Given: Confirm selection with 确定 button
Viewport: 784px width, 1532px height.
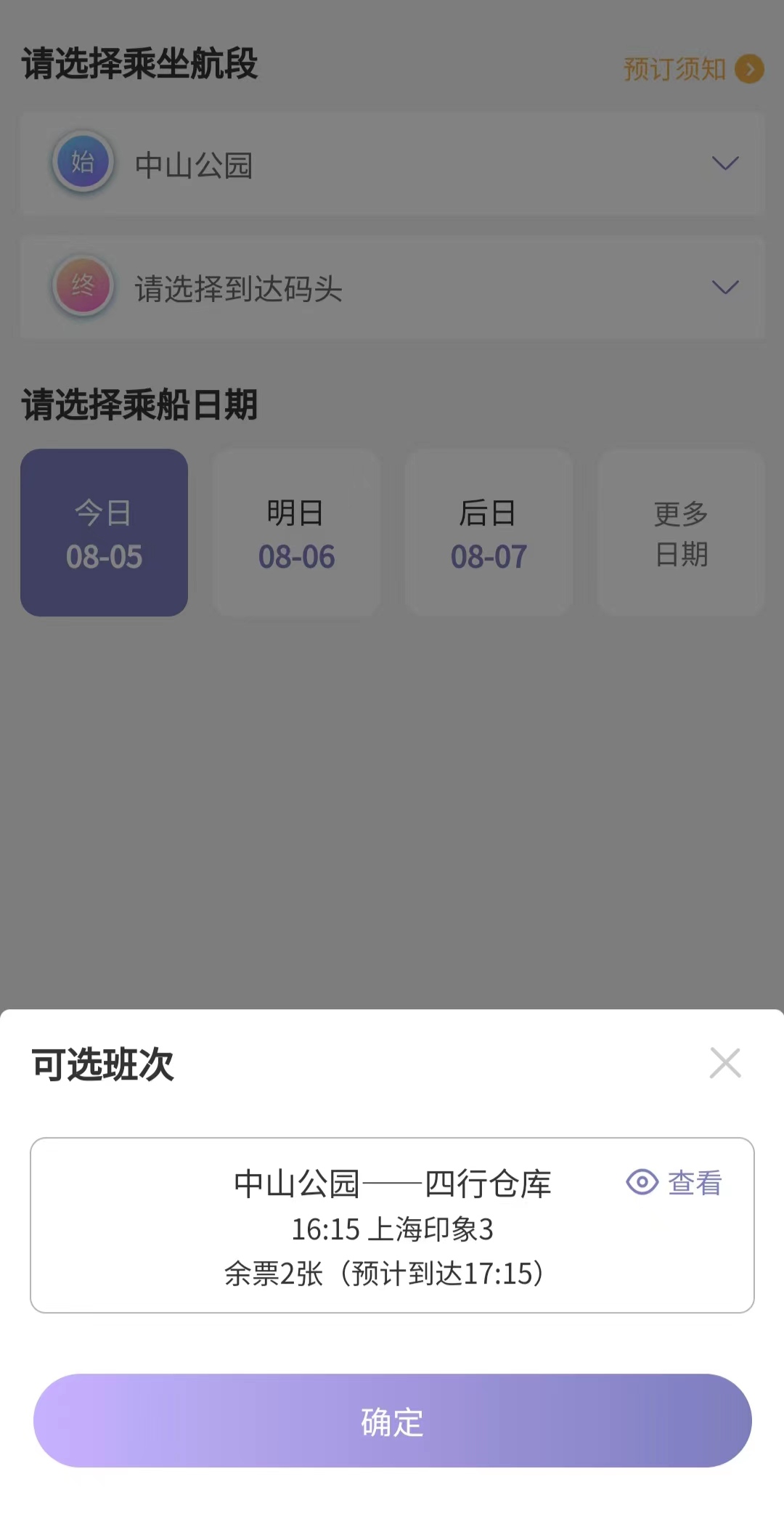Looking at the screenshot, I should (x=392, y=1421).
